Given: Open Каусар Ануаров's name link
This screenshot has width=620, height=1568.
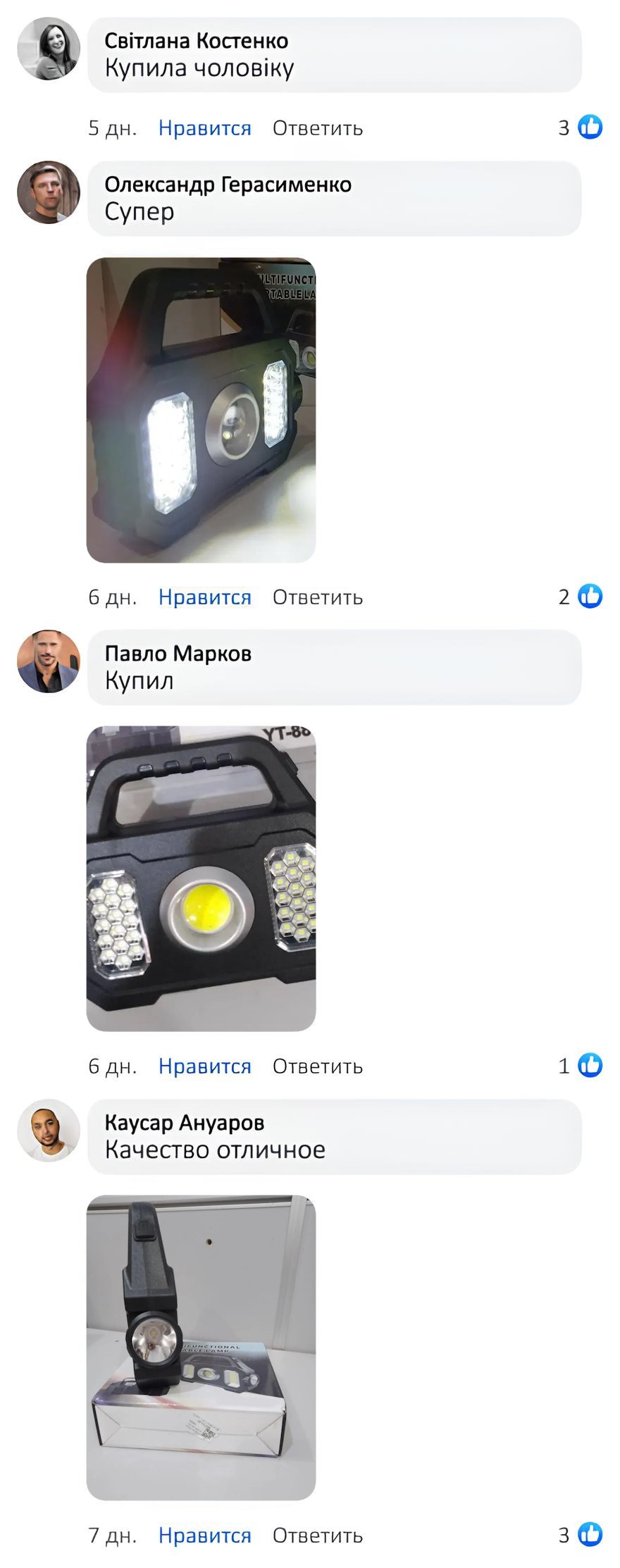Looking at the screenshot, I should pos(184,1123).
